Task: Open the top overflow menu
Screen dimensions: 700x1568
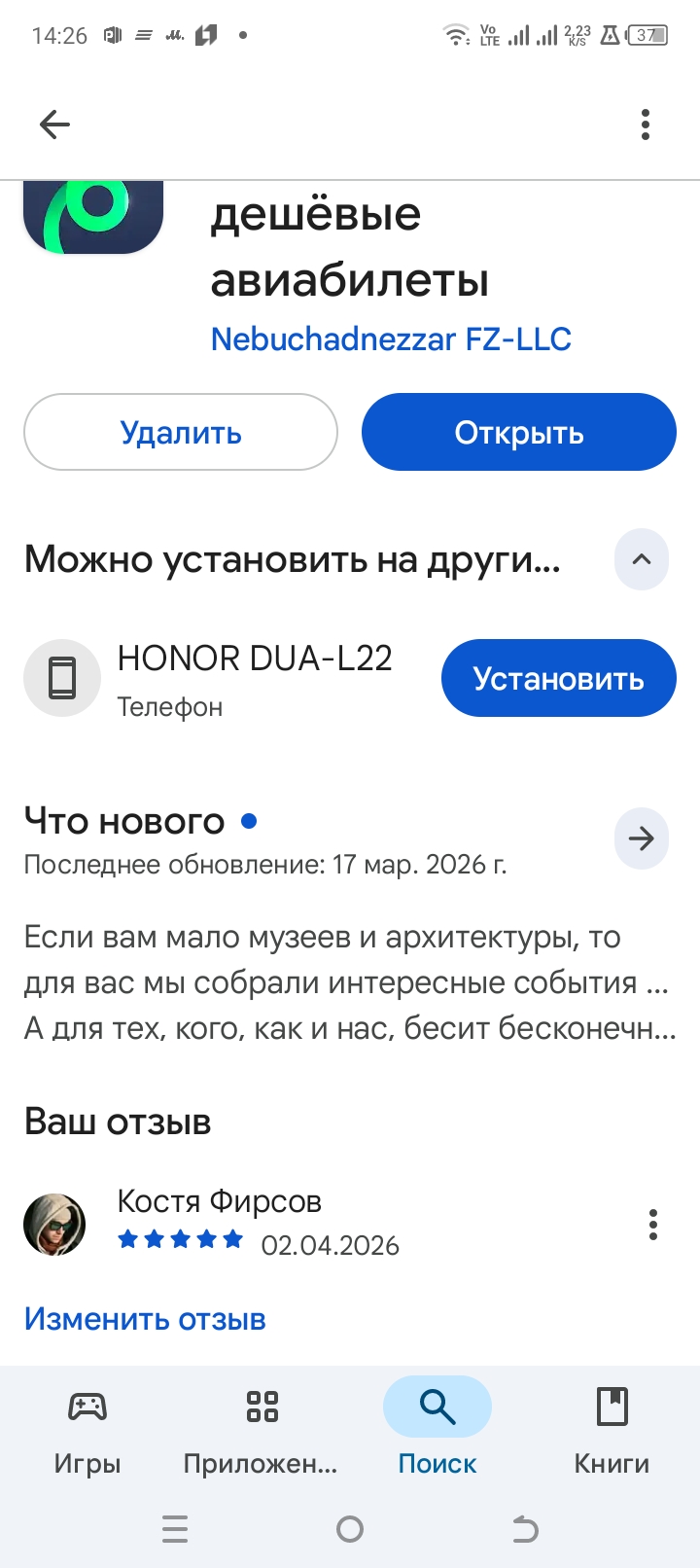Action: (x=646, y=125)
